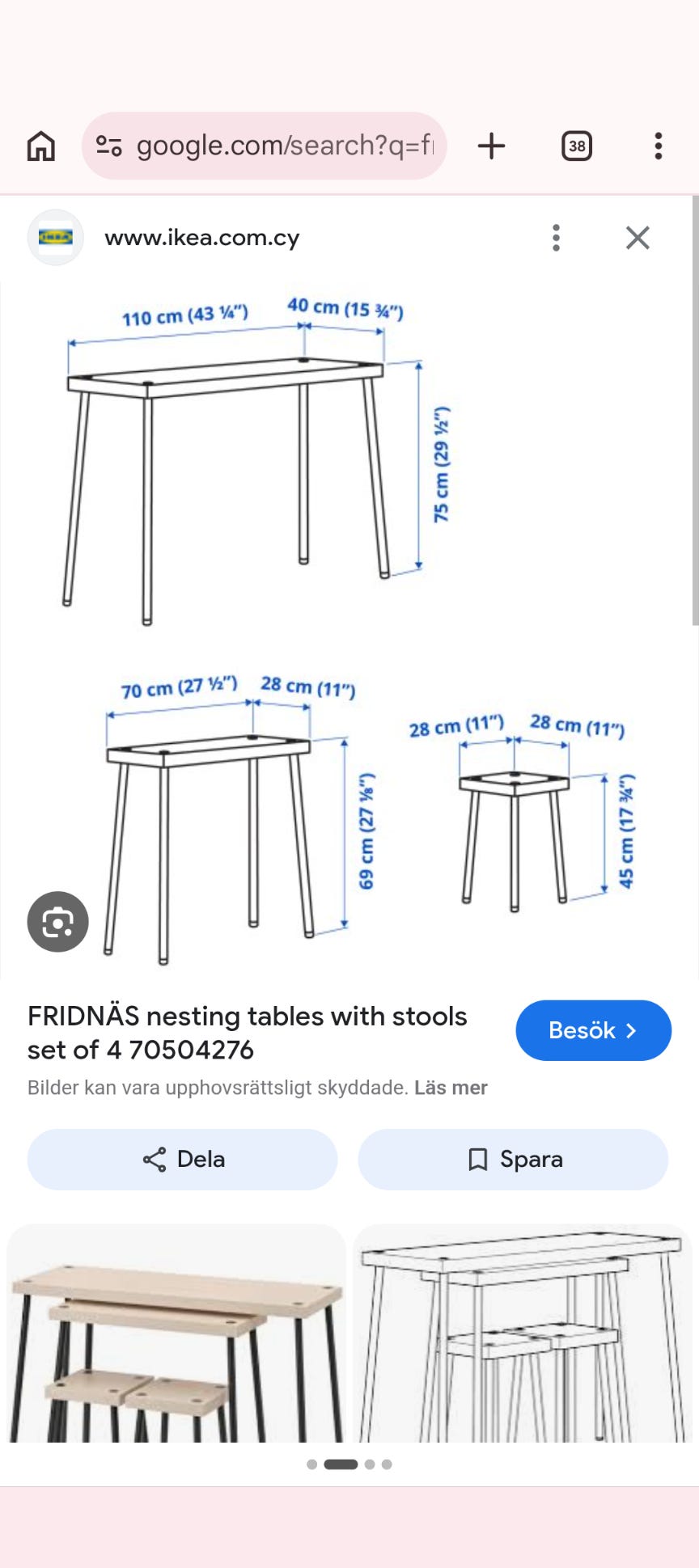Go to the browser home page

tap(41, 146)
